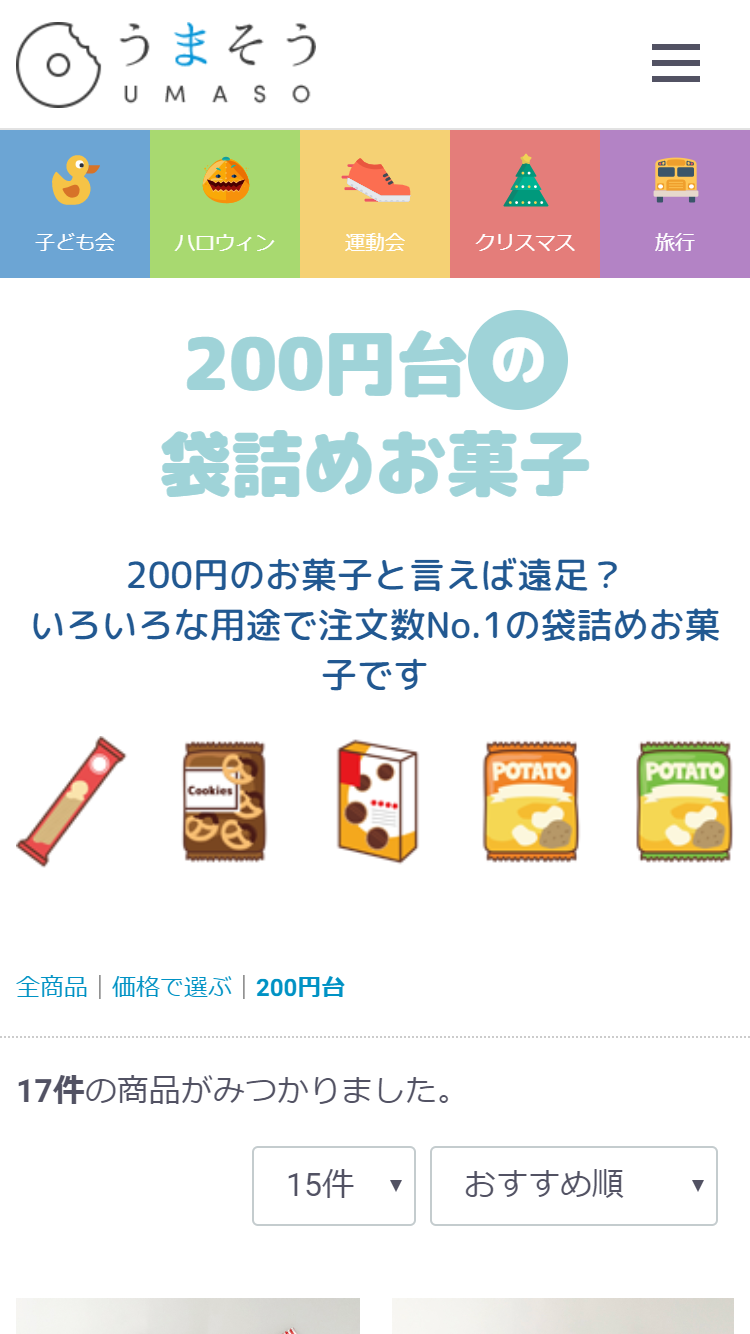Image resolution: width=750 pixels, height=1334 pixels.
Task: Go to the 運動会 category
Action: (375, 204)
